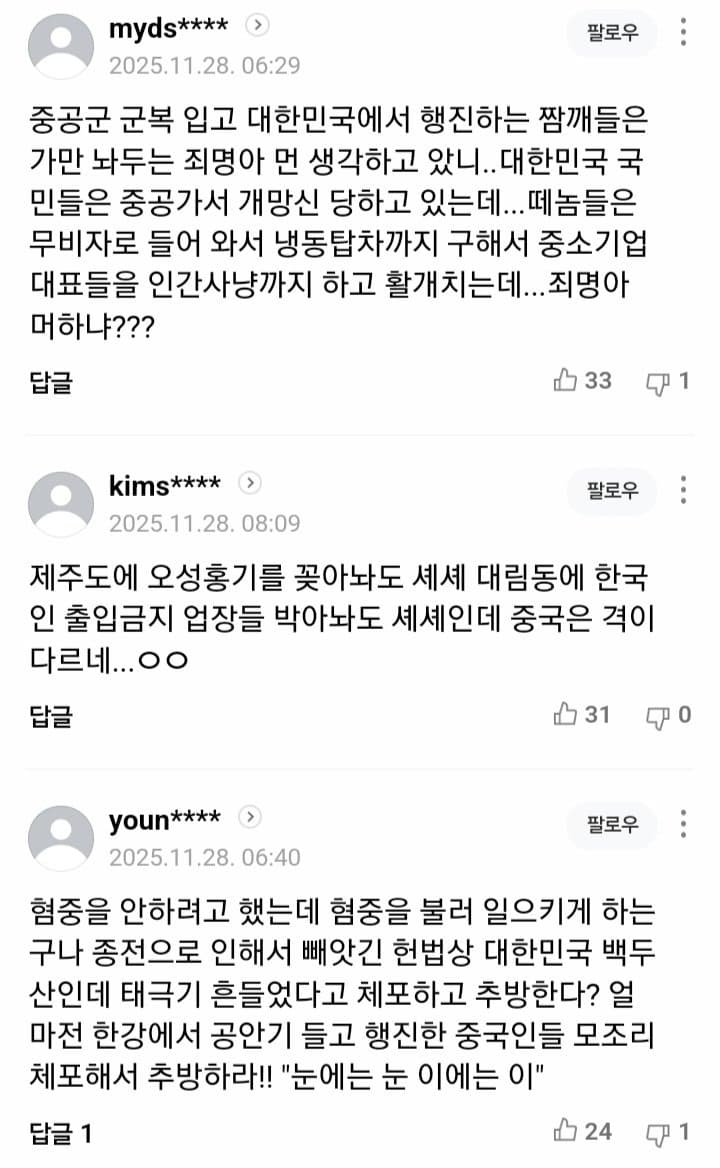The height and width of the screenshot is (1168, 720).
Task: Open youn**** profile avatar
Action: [61, 838]
